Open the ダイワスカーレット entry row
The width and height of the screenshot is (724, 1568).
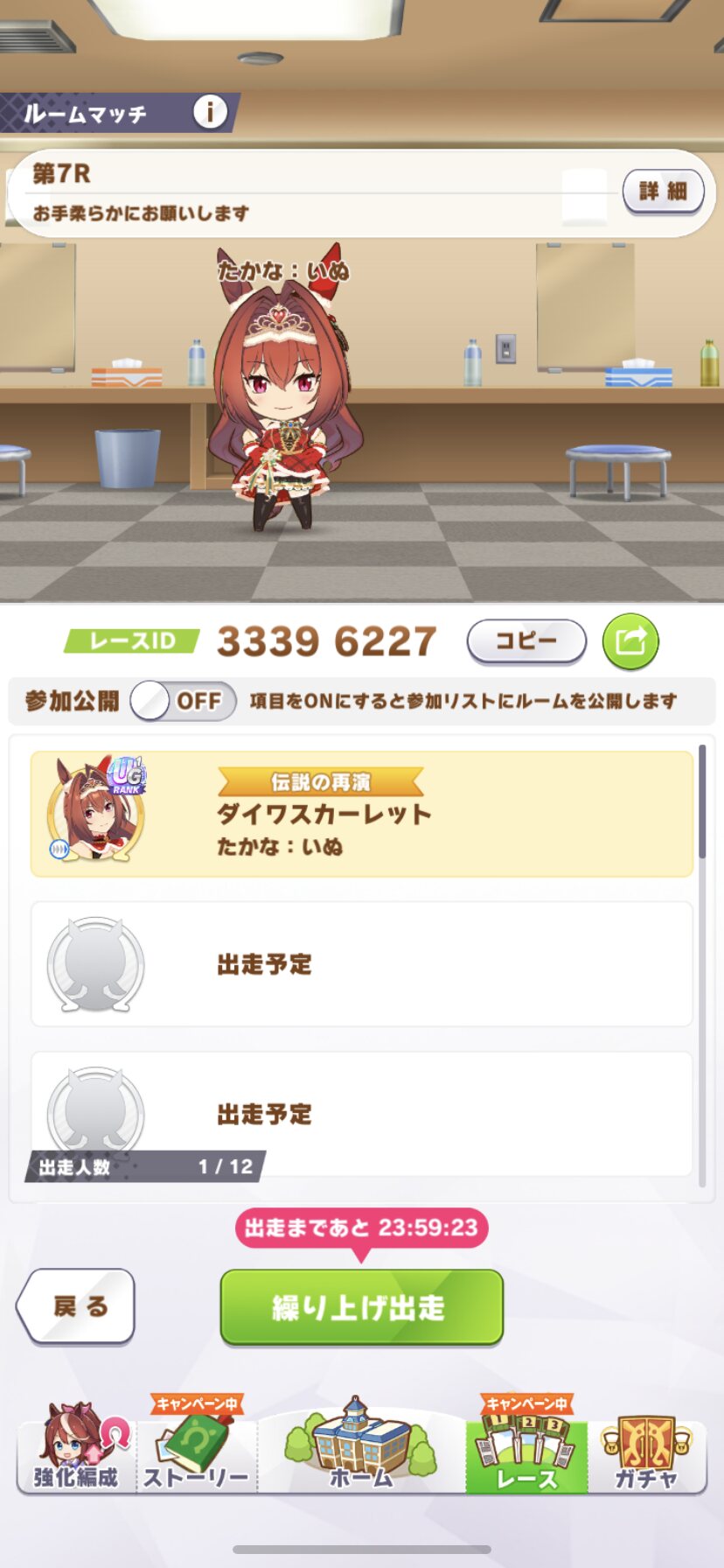click(x=362, y=814)
